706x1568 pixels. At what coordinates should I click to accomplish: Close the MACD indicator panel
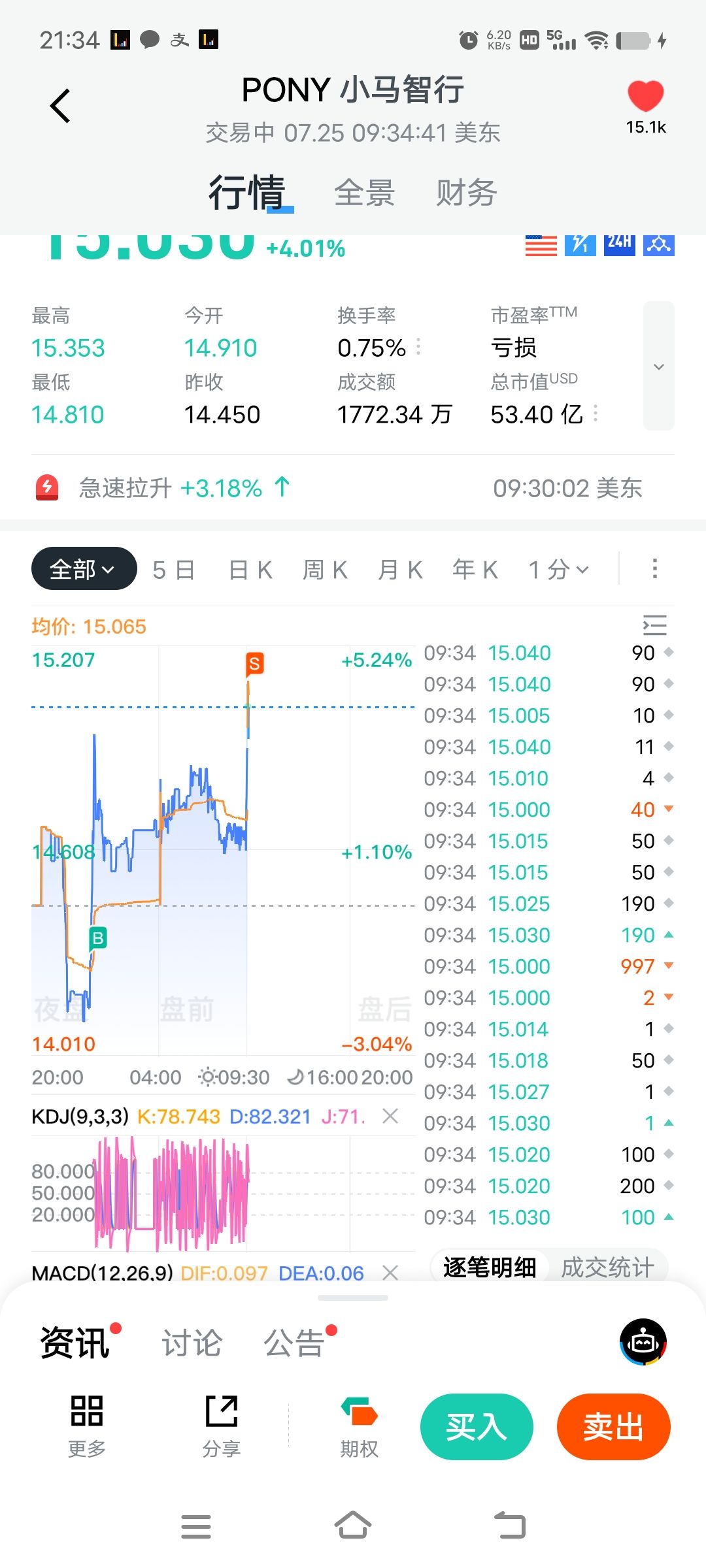(390, 1272)
